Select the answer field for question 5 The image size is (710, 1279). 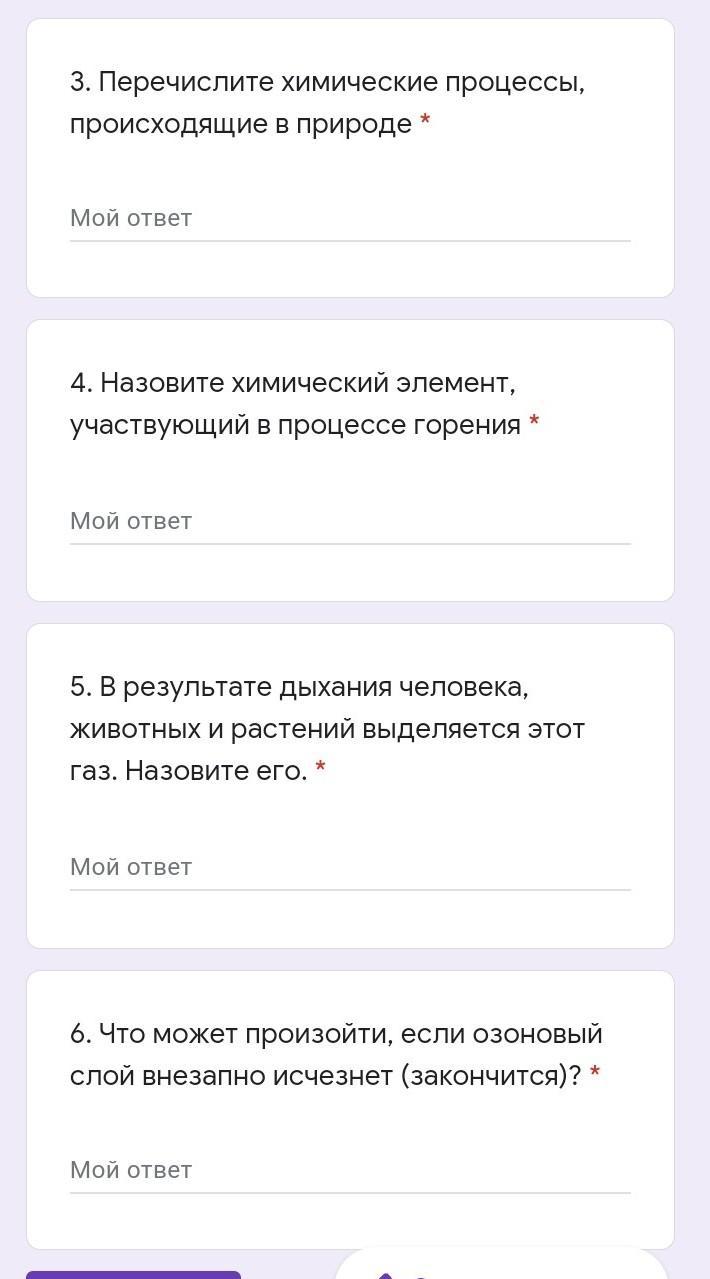349,867
